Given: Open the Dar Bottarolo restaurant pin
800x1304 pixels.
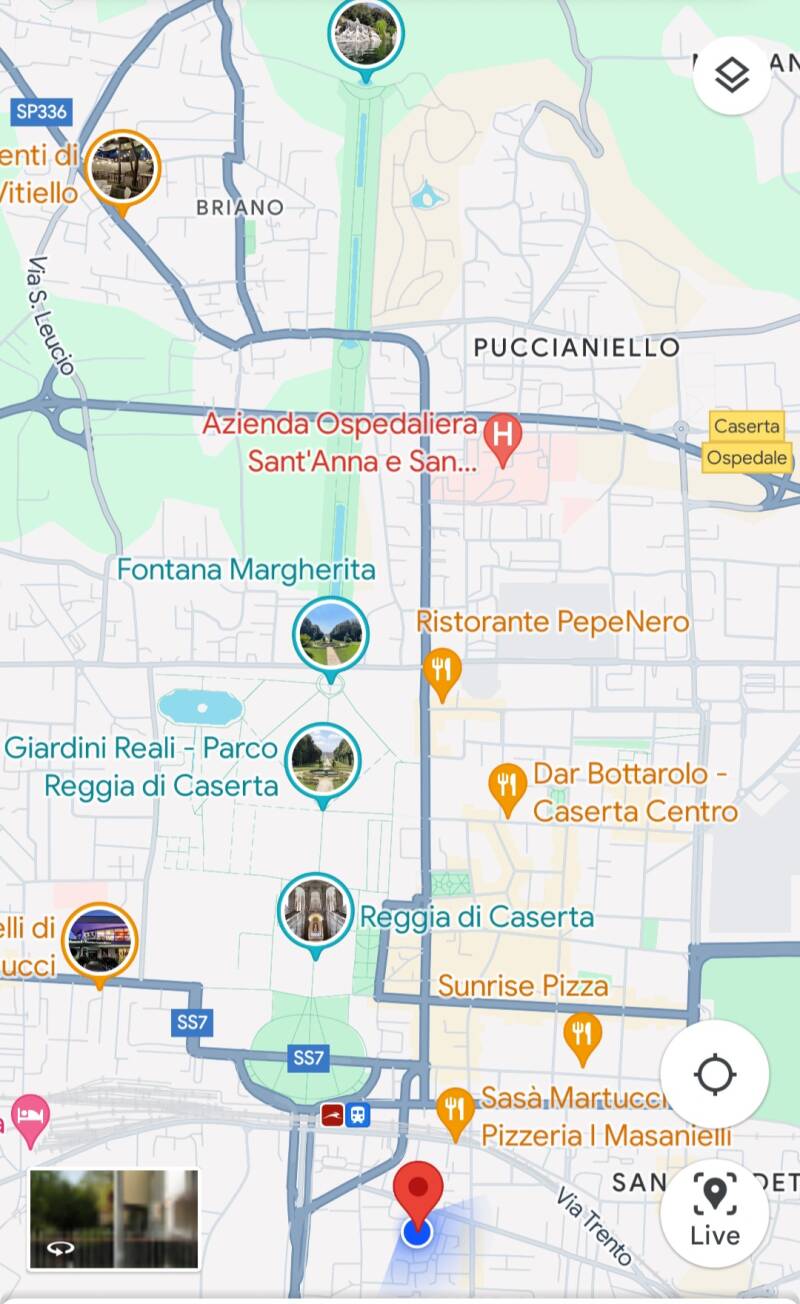Looking at the screenshot, I should coord(508,788).
